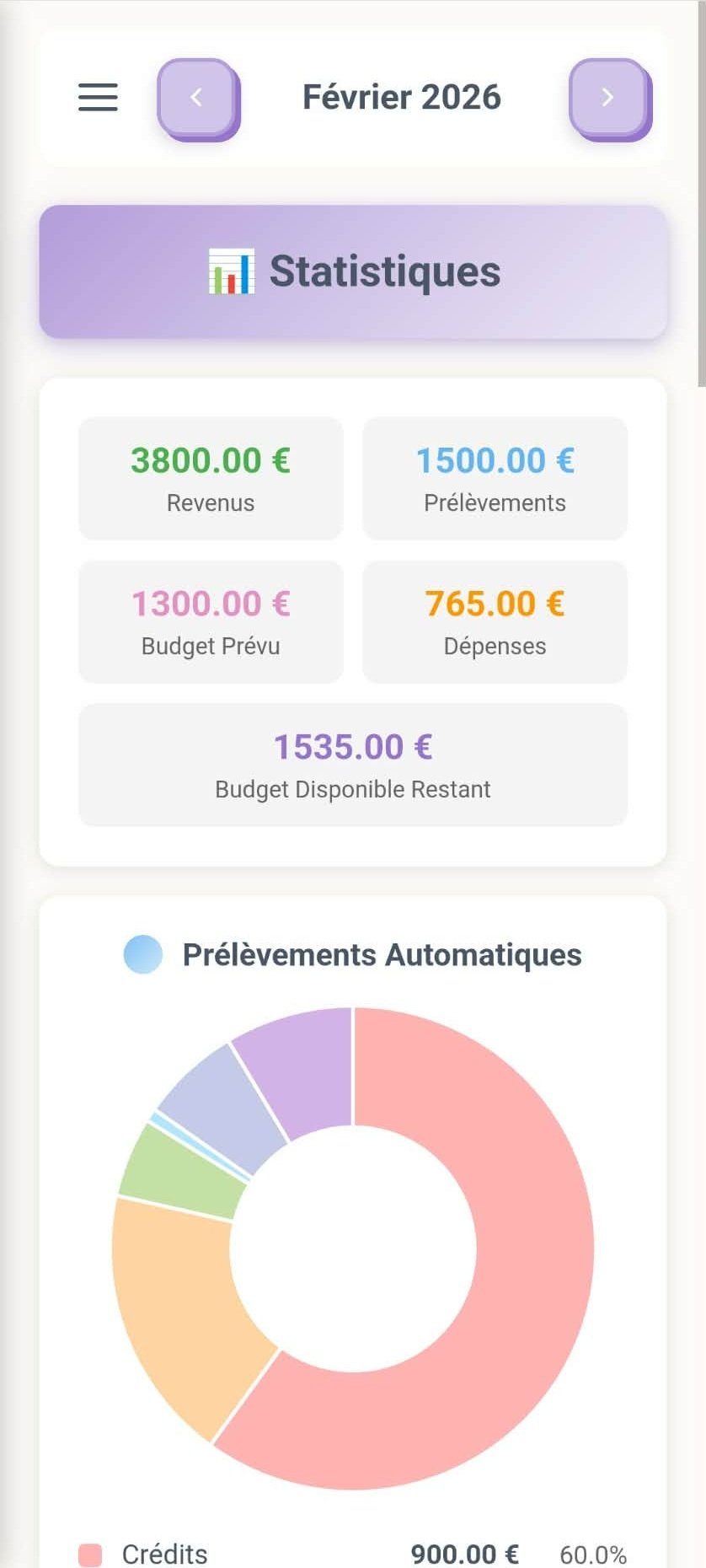Click the Budget Disponible Restant card
This screenshot has height=1568, width=706.
click(x=353, y=764)
